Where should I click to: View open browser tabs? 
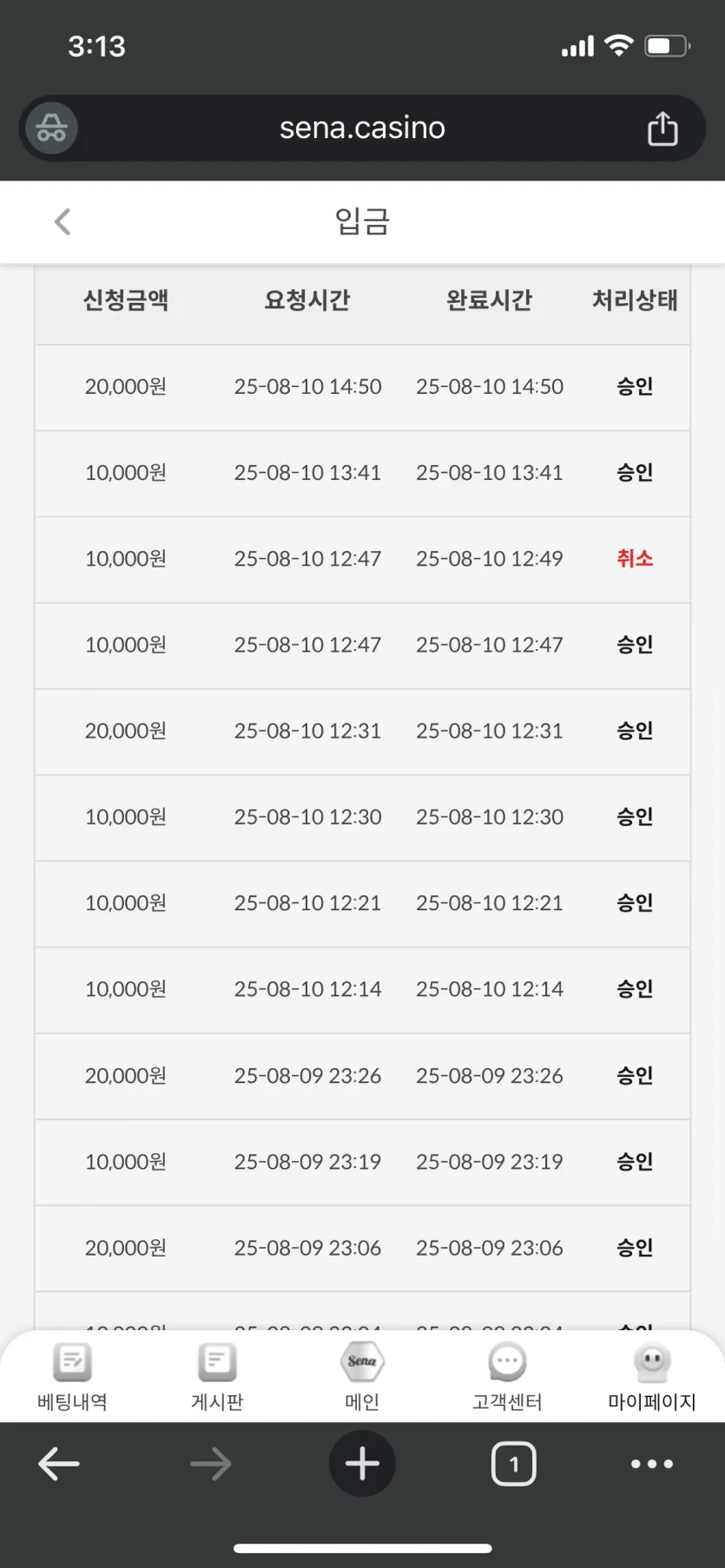point(514,1464)
